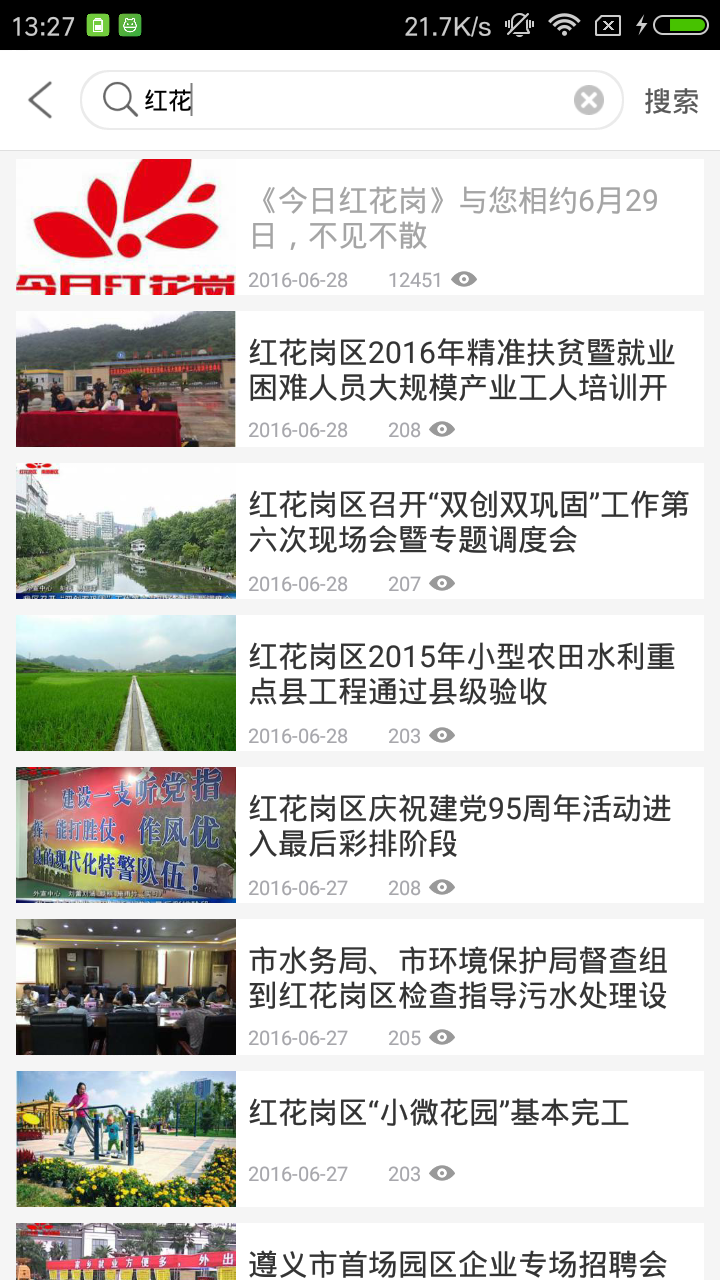Open the 双创双巩固 meeting article
The width and height of the screenshot is (720, 1280).
coord(468,522)
